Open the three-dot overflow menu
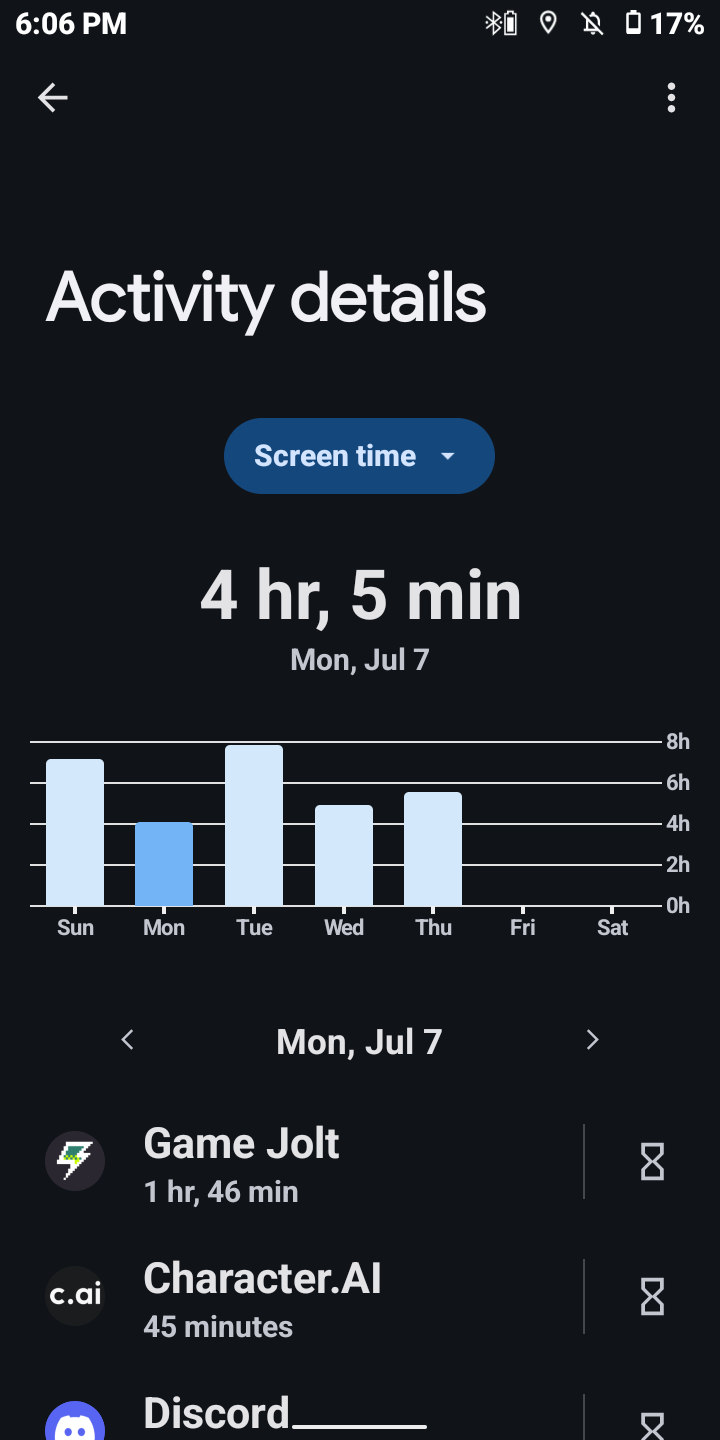Image resolution: width=720 pixels, height=1440 pixels. 671,97
